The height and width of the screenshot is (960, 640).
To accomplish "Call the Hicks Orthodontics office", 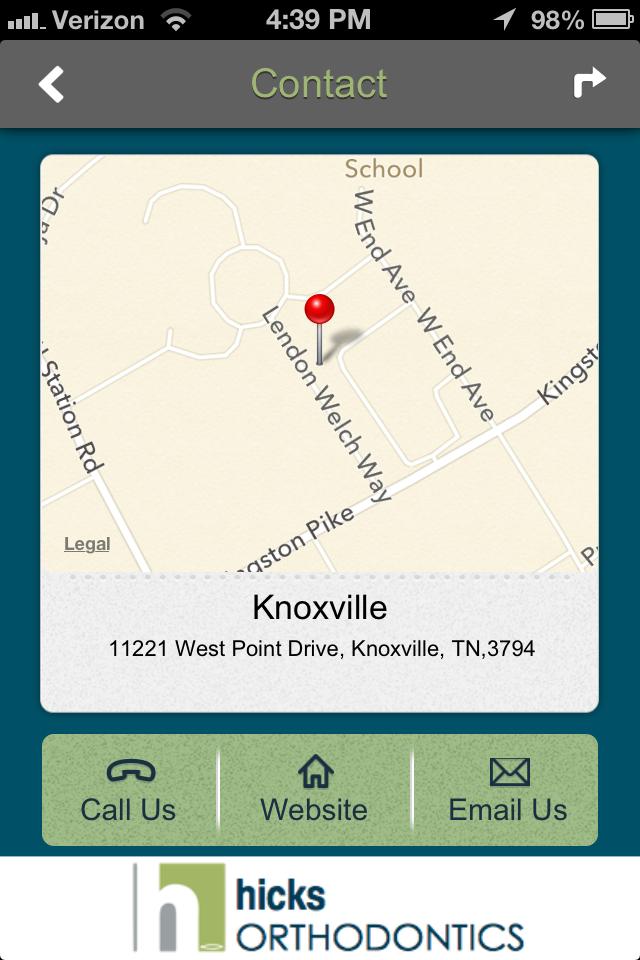I will click(x=129, y=790).
